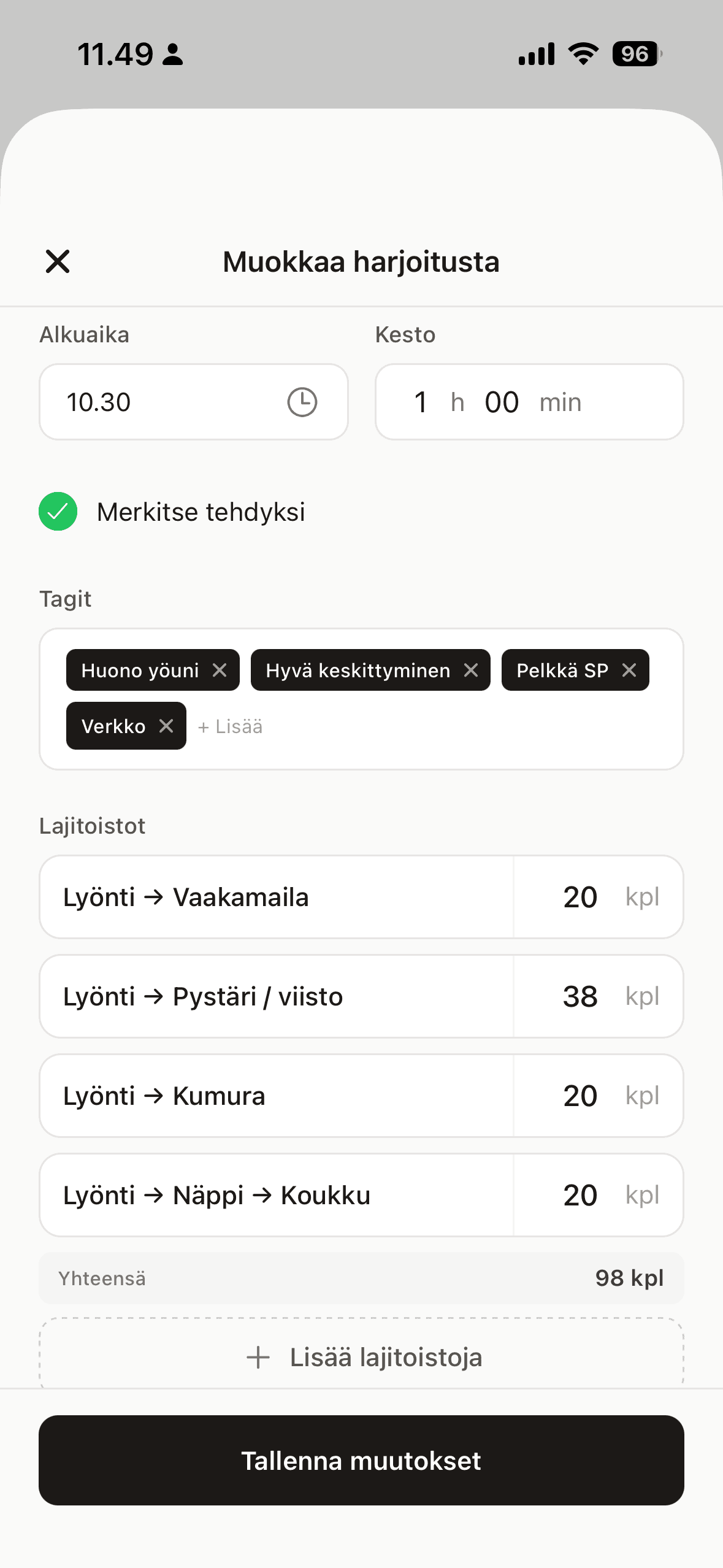This screenshot has width=723, height=1568.
Task: Close the Muokkaa harjoitusta dialog
Action: (x=57, y=261)
